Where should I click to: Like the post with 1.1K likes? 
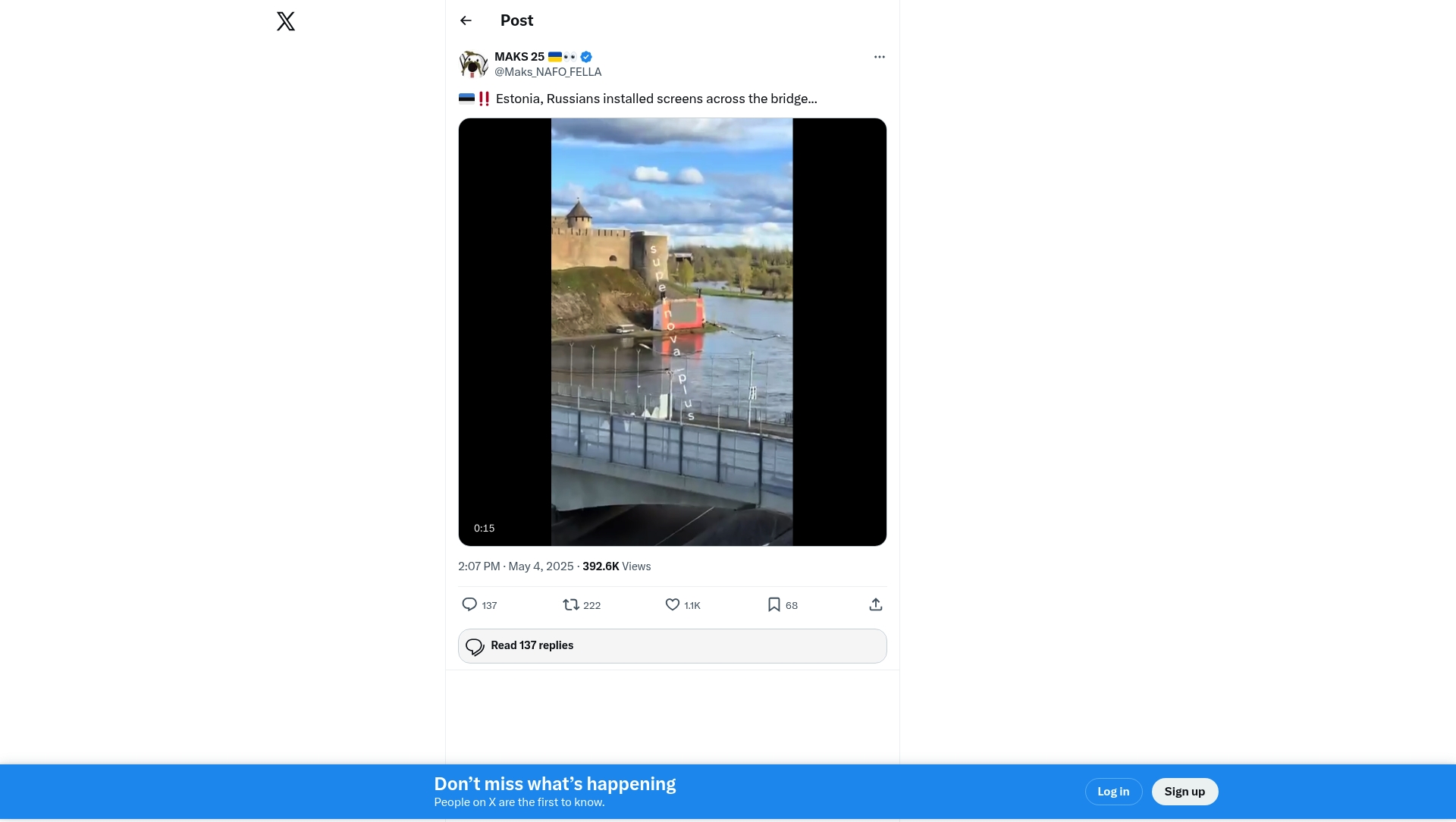click(673, 604)
